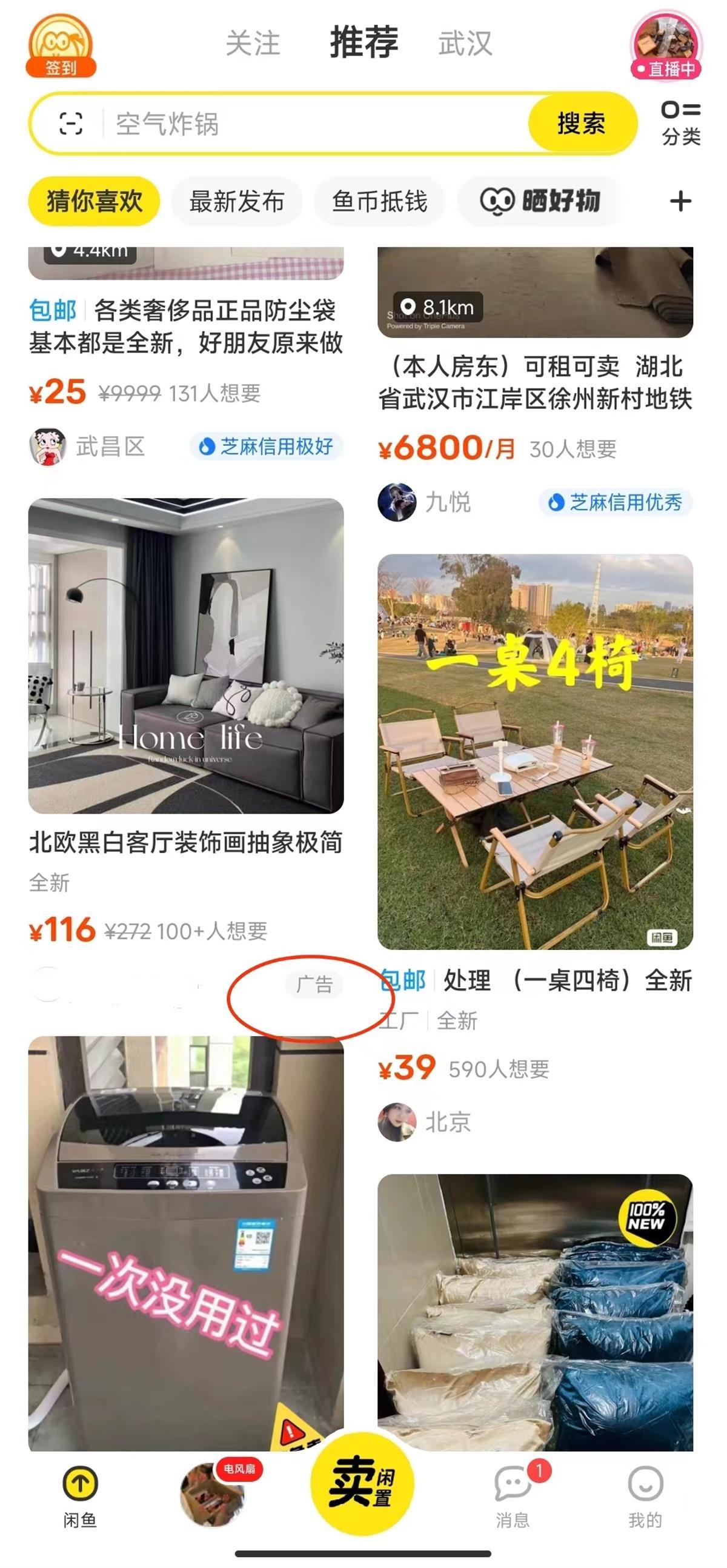Add a channel with the plus icon
The image size is (727, 1568).
(x=680, y=202)
